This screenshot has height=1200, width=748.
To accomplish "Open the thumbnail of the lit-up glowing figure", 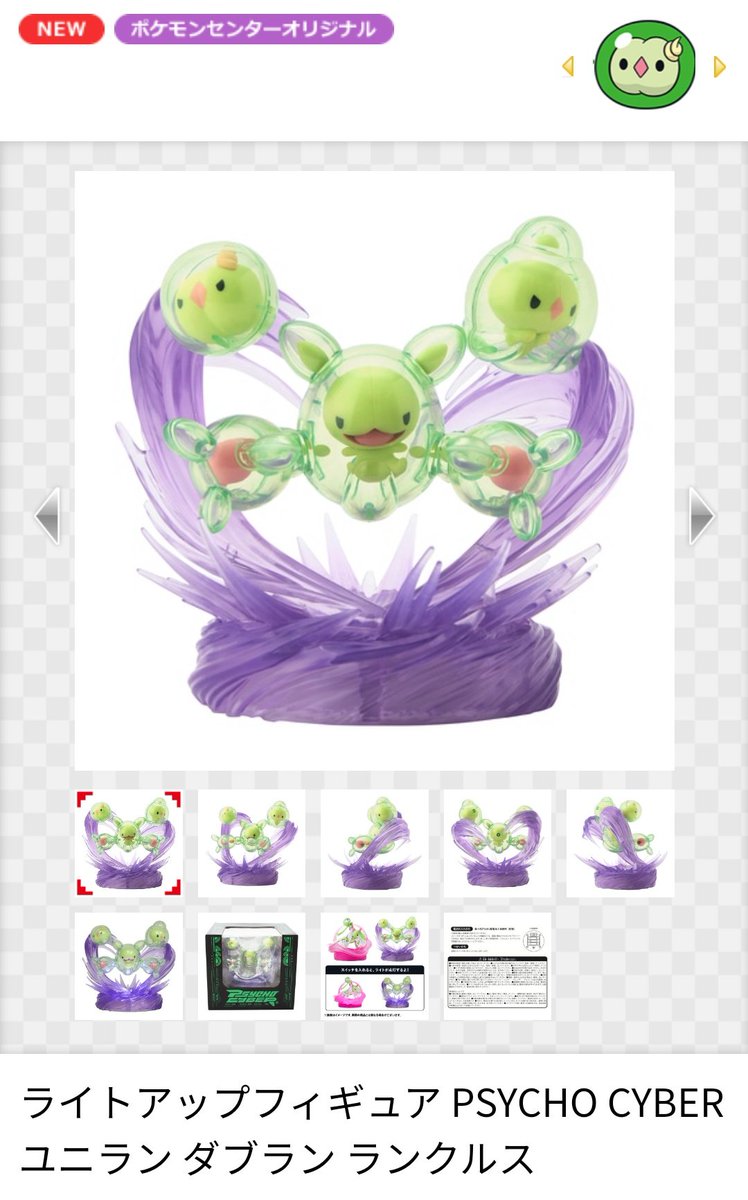I will [129, 966].
